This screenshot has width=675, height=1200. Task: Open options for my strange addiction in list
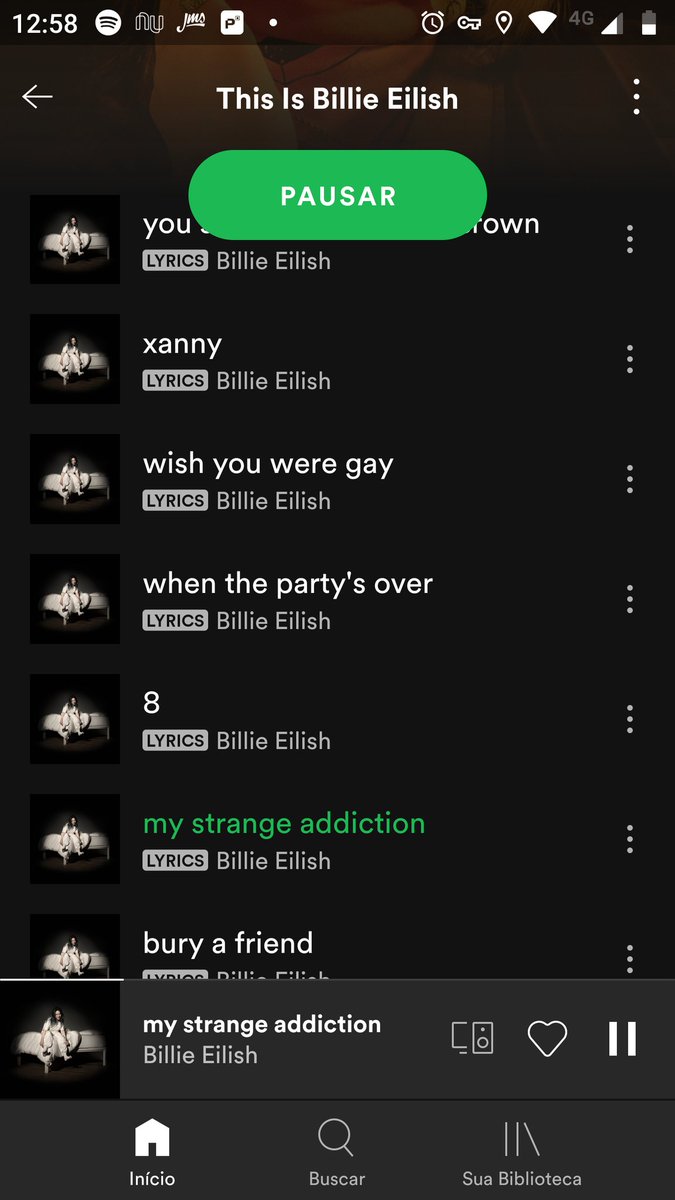pyautogui.click(x=629, y=839)
